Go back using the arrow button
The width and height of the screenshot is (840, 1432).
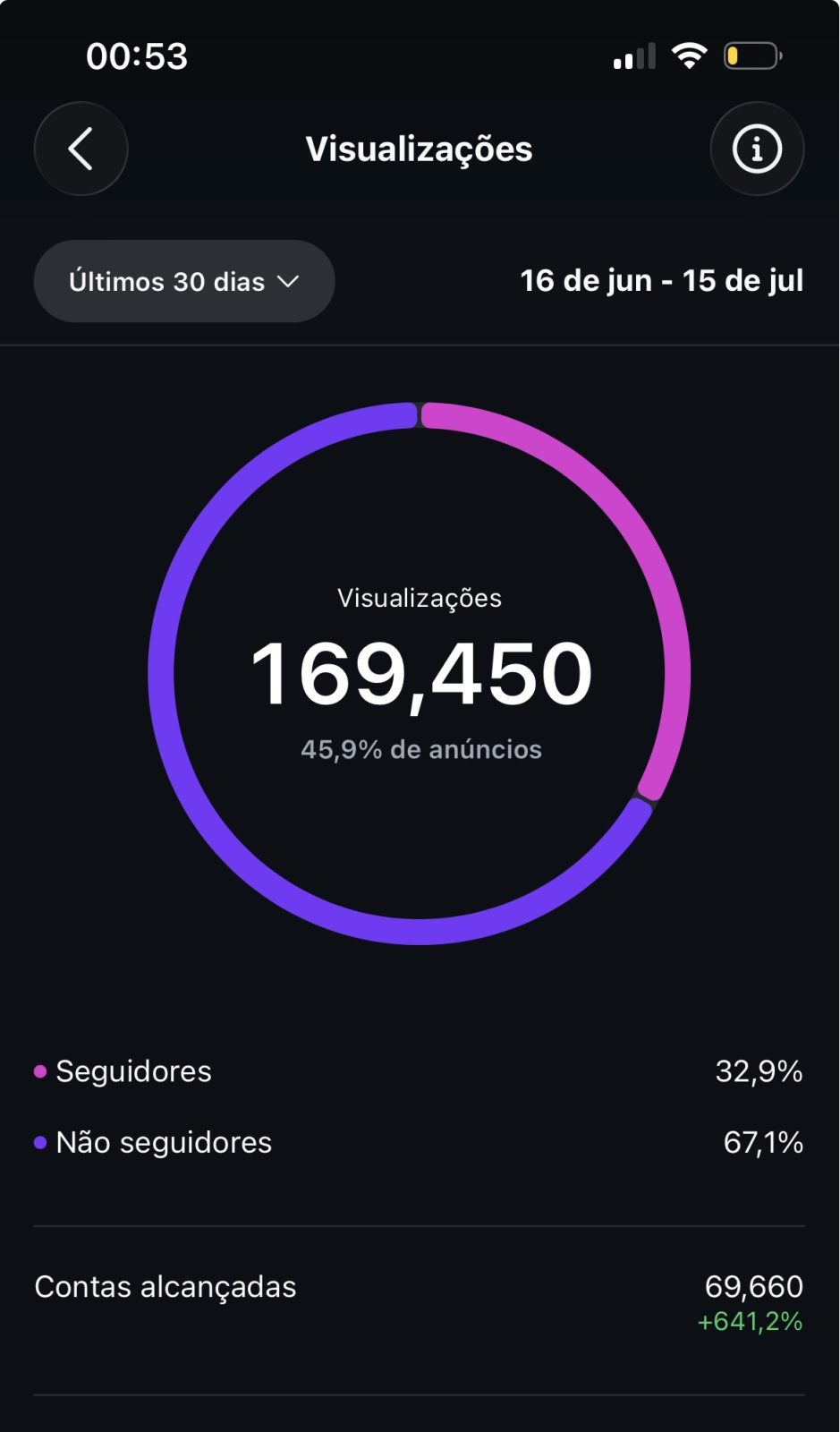tap(81, 149)
